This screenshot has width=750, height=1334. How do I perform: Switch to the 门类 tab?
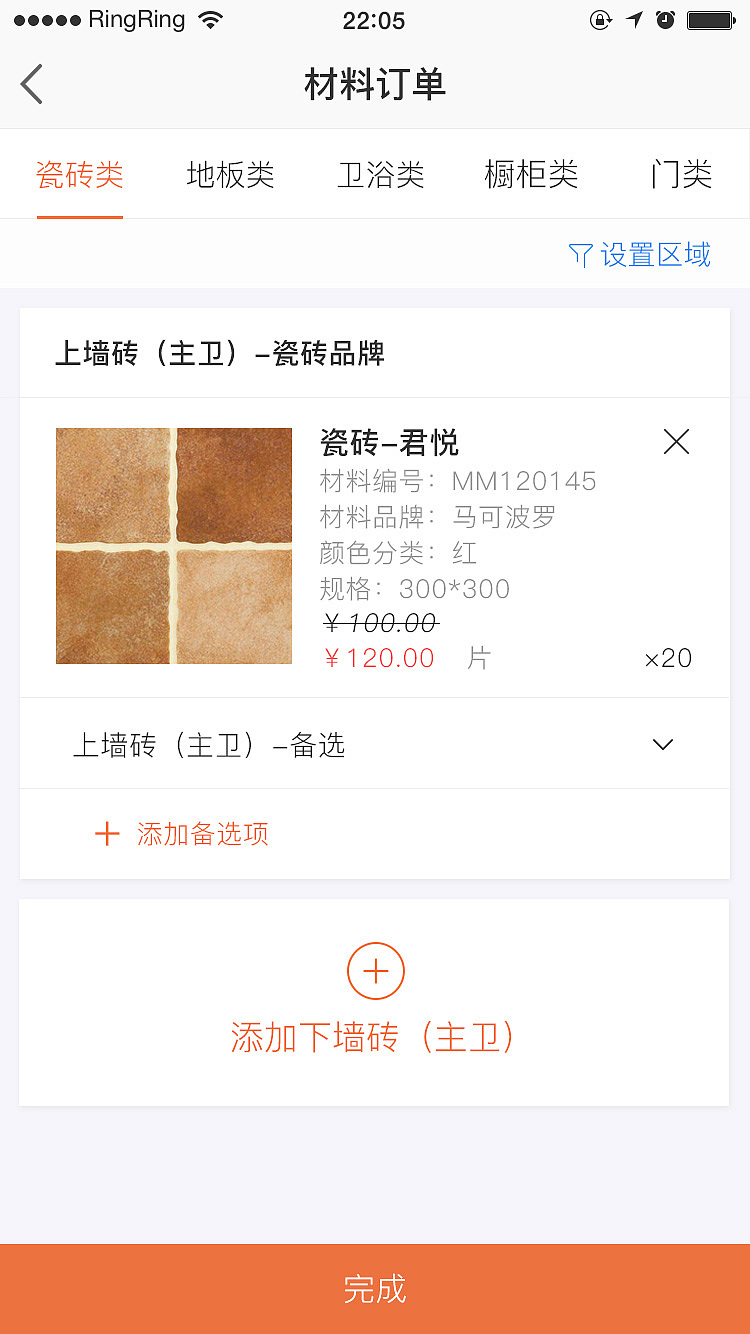680,173
